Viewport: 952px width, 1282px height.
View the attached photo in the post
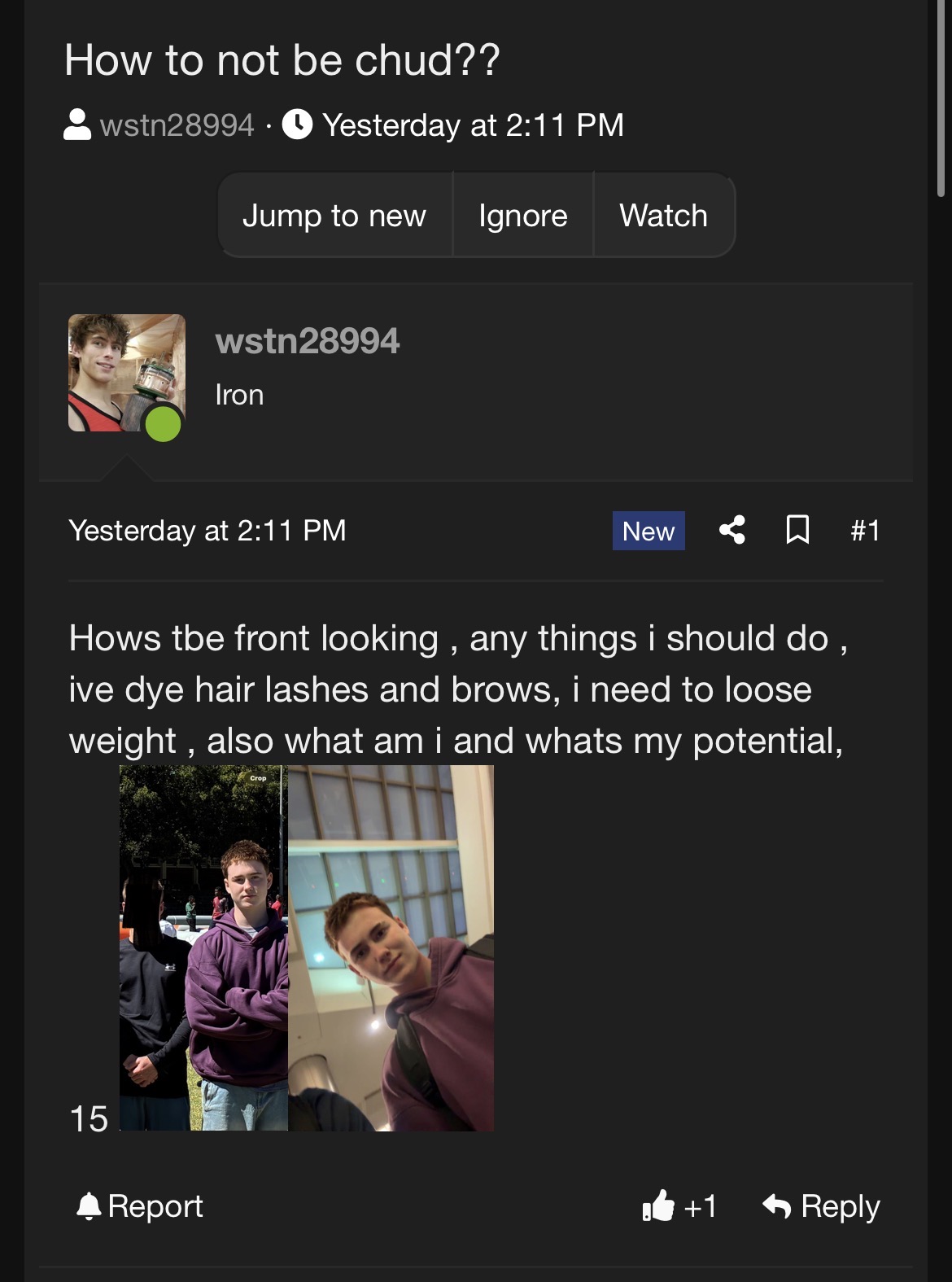click(306, 947)
